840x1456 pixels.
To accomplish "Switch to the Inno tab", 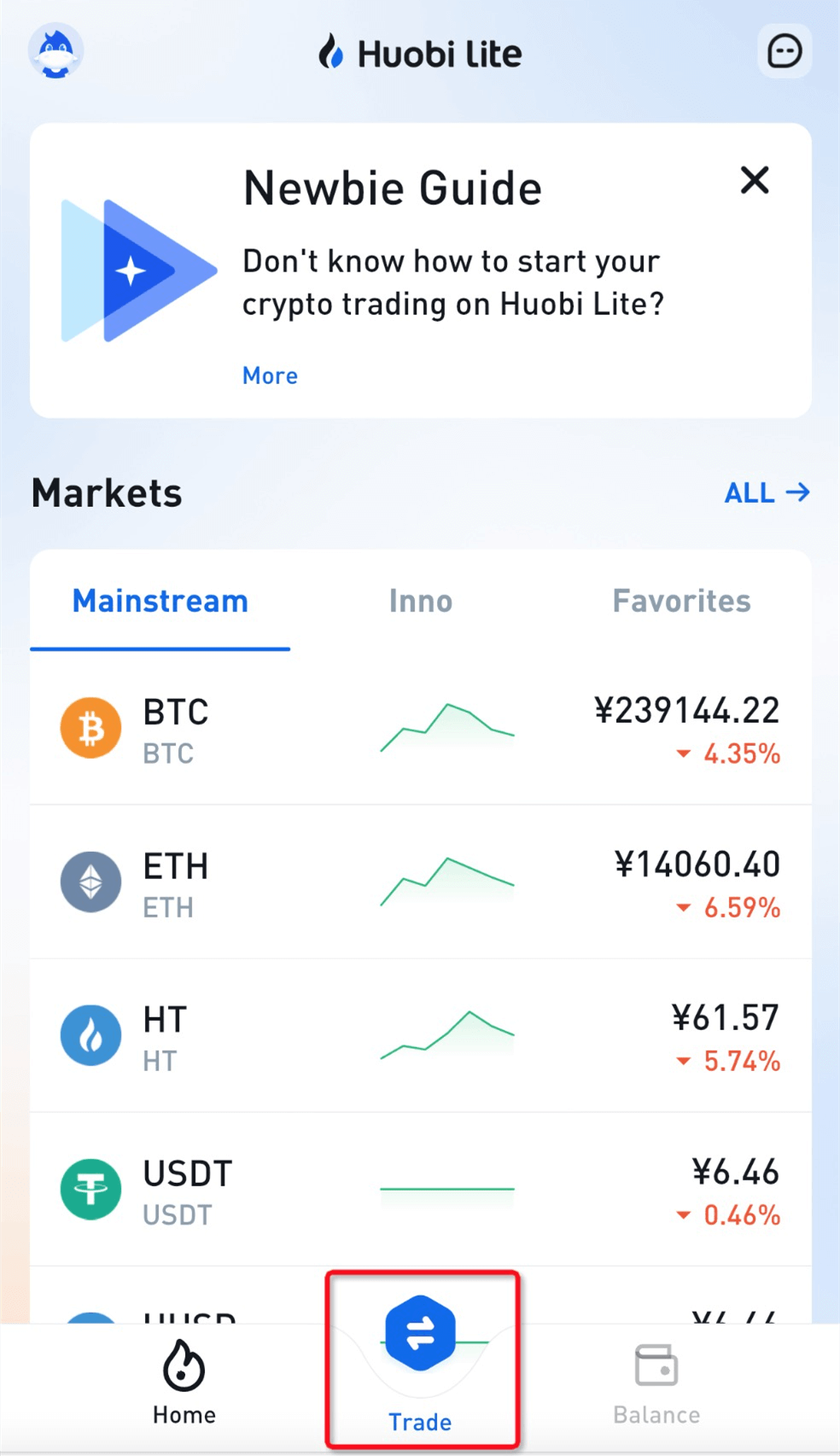I will [x=421, y=601].
